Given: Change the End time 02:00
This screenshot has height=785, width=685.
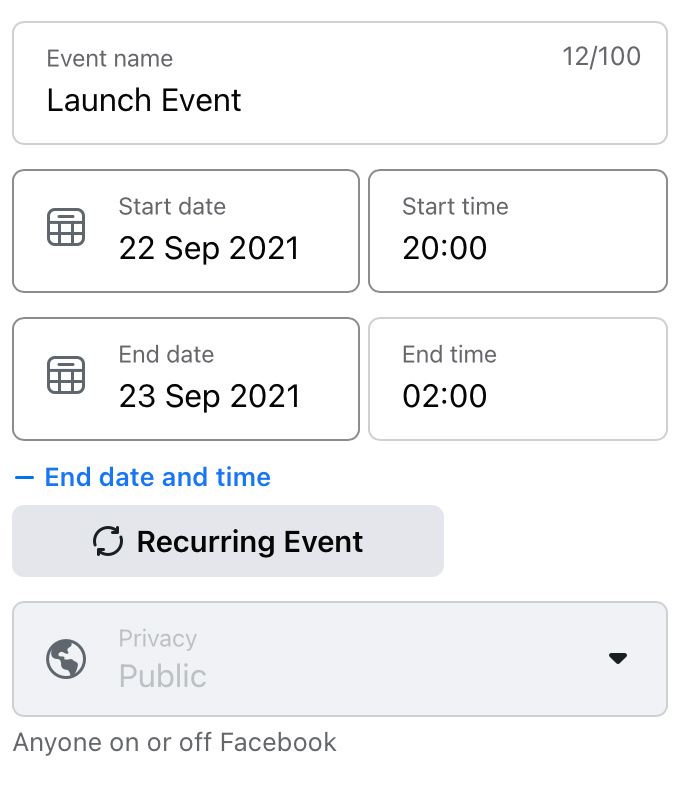Looking at the screenshot, I should (517, 379).
